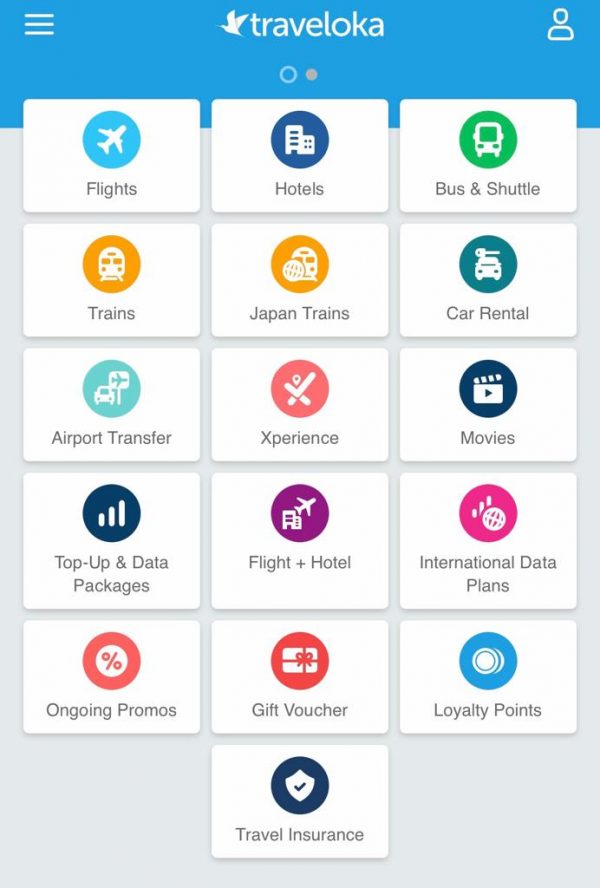600x888 pixels.
Task: Check Loyalty Points
Action: pyautogui.click(x=488, y=677)
